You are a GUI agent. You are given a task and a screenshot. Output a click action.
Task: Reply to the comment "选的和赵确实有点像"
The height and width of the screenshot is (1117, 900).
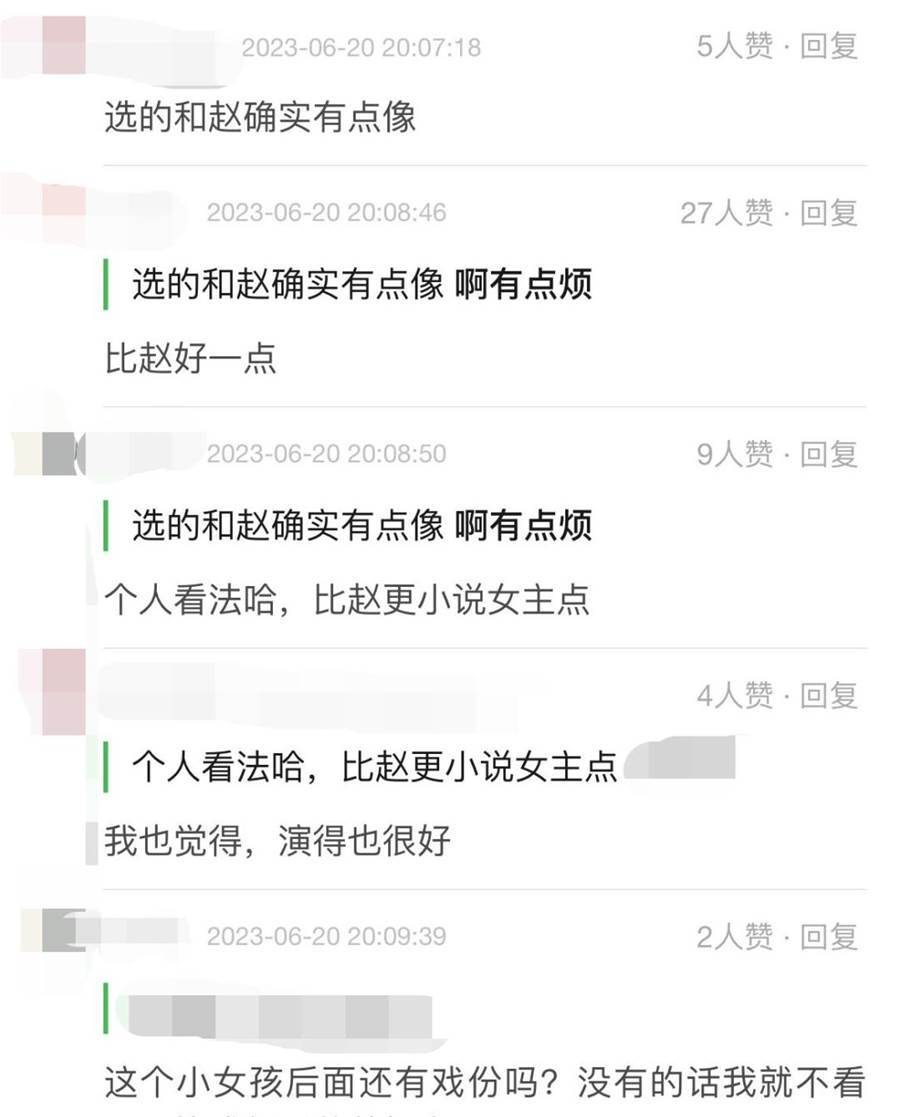pyautogui.click(x=829, y=46)
